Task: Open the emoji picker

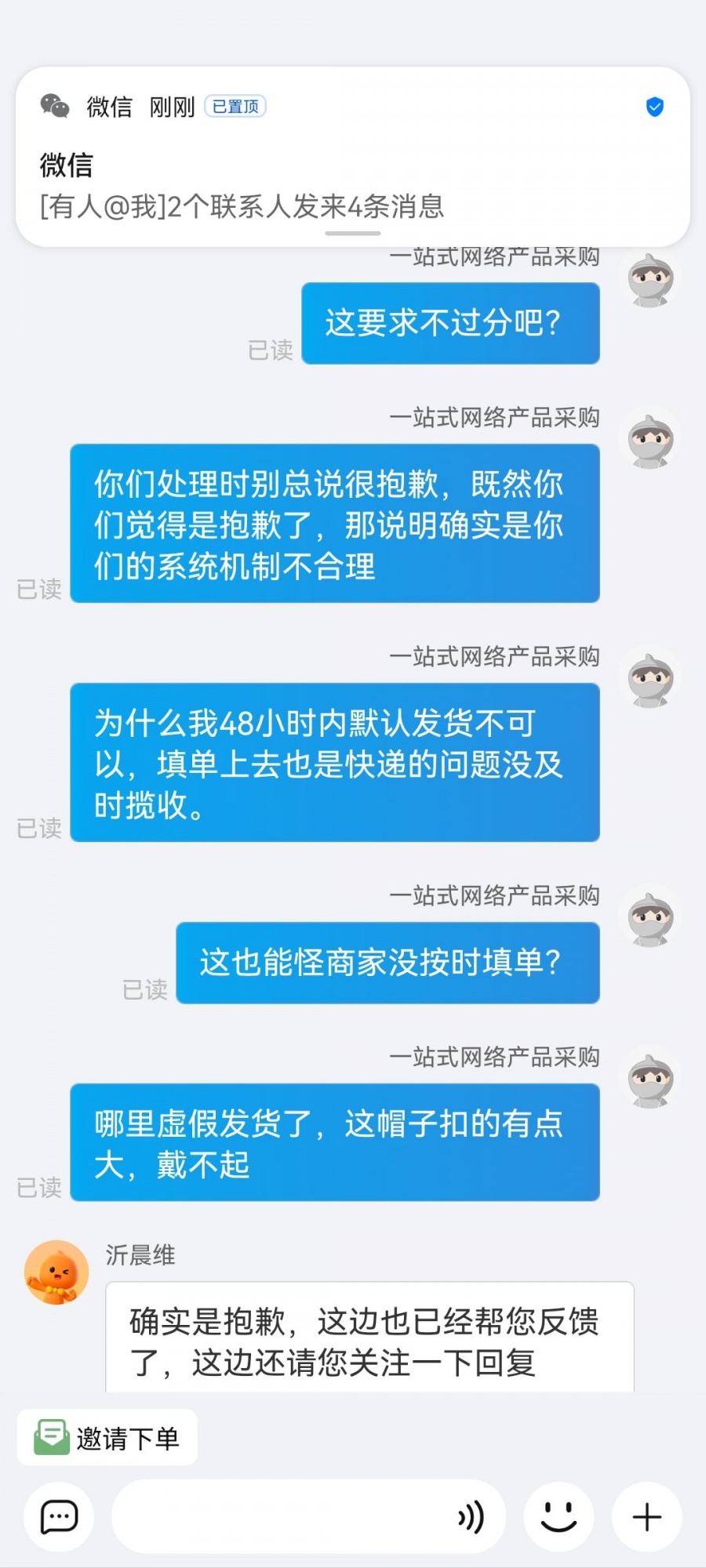Action: [x=559, y=1517]
